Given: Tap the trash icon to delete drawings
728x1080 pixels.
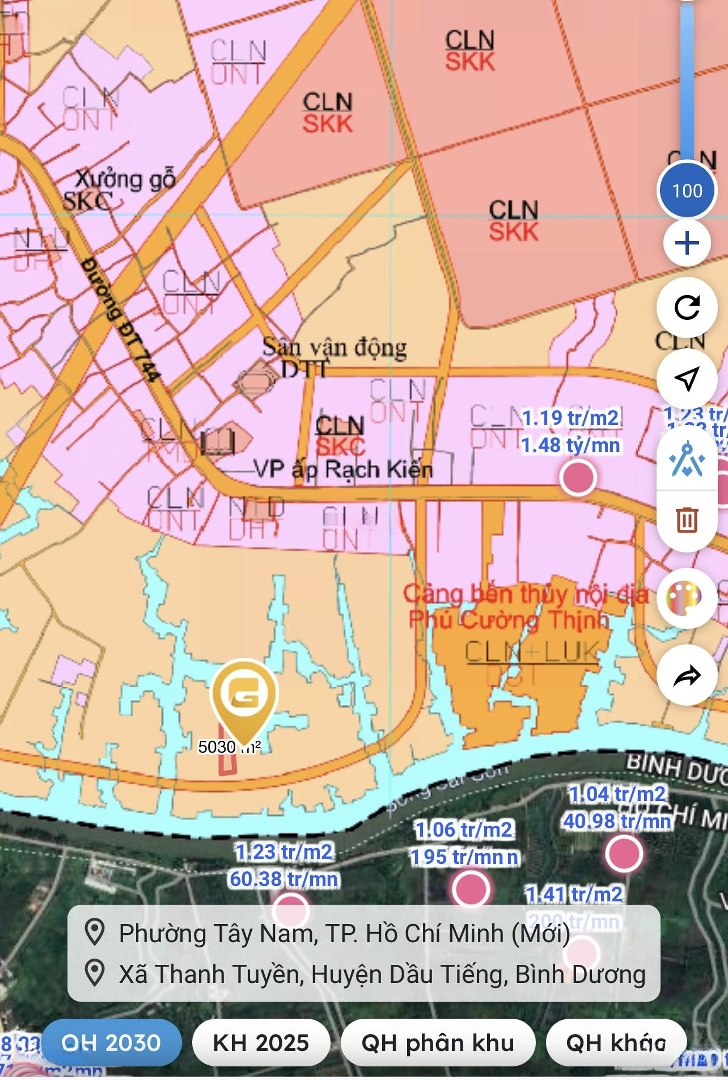Looking at the screenshot, I should (687, 520).
